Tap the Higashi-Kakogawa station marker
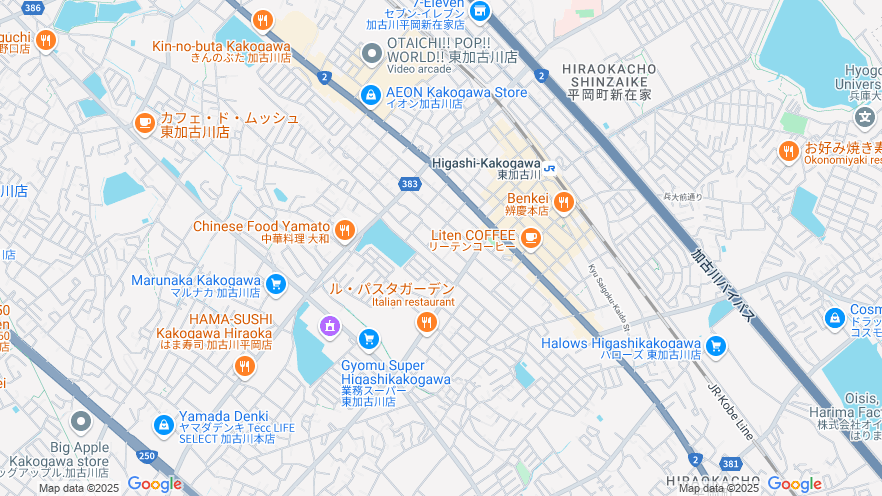This screenshot has height=496, width=882. (550, 167)
